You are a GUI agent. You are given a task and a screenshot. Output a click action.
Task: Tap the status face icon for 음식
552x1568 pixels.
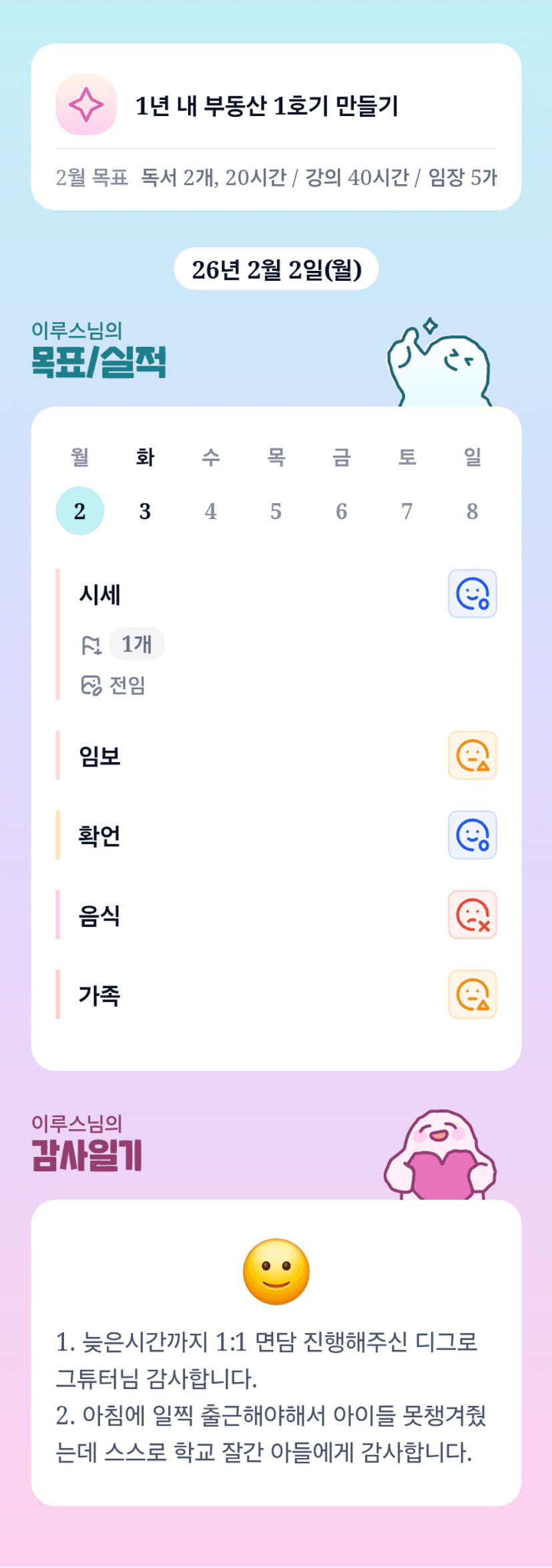coord(473,915)
